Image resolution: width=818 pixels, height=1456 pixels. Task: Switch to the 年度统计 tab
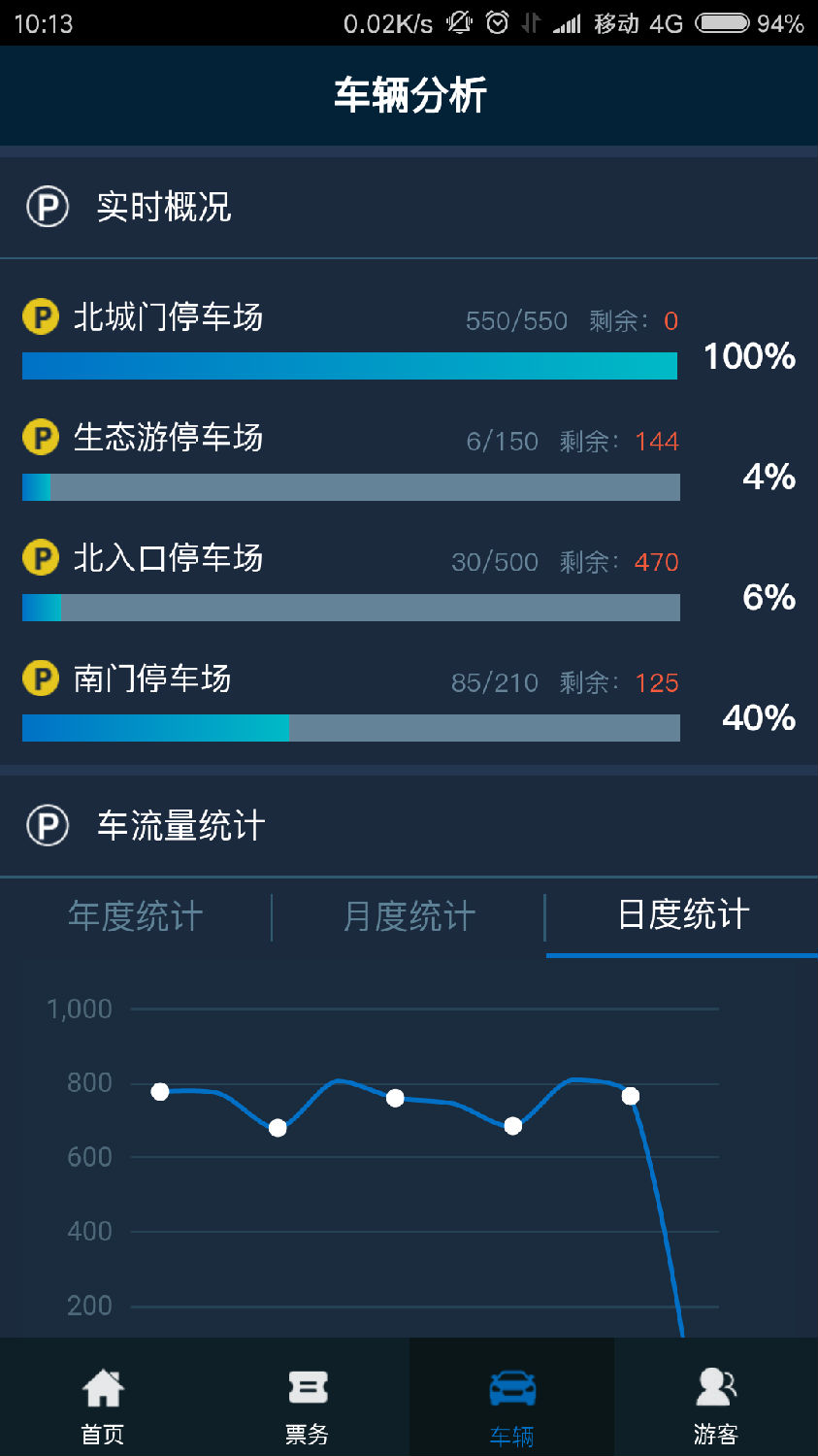click(136, 916)
